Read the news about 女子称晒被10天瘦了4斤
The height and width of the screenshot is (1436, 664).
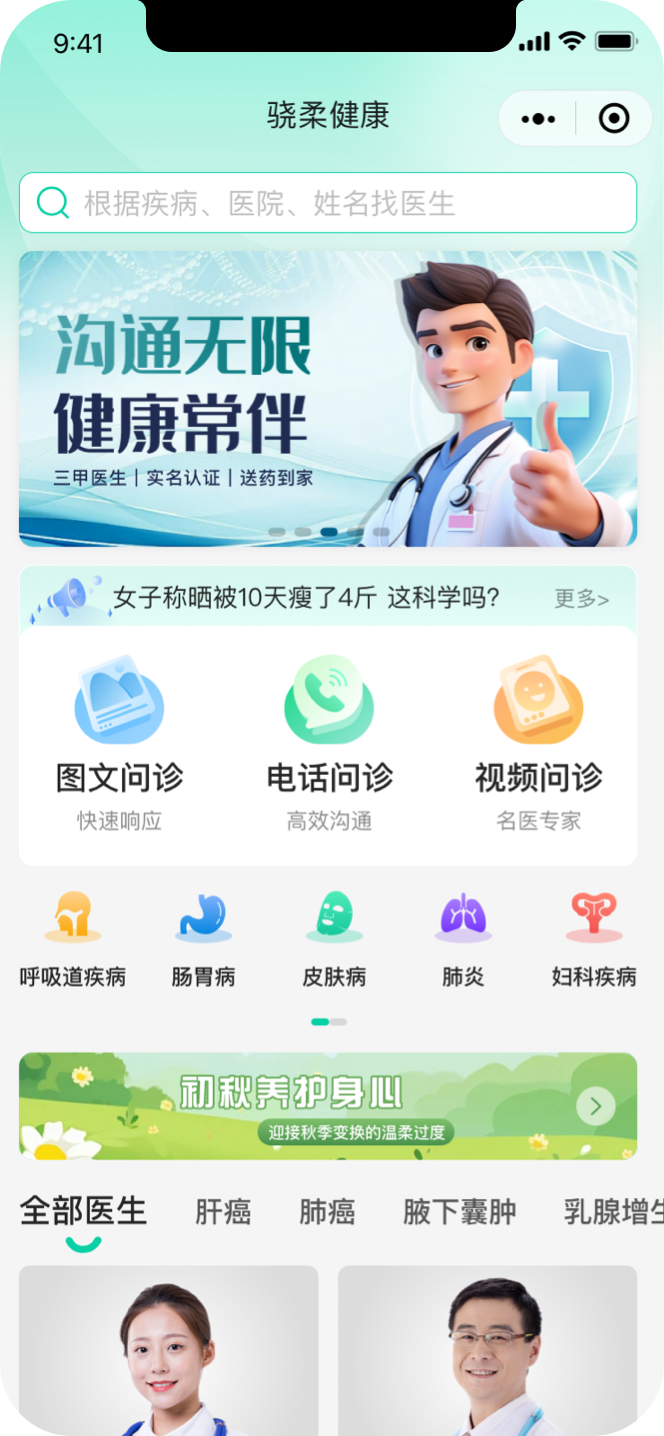(x=305, y=598)
